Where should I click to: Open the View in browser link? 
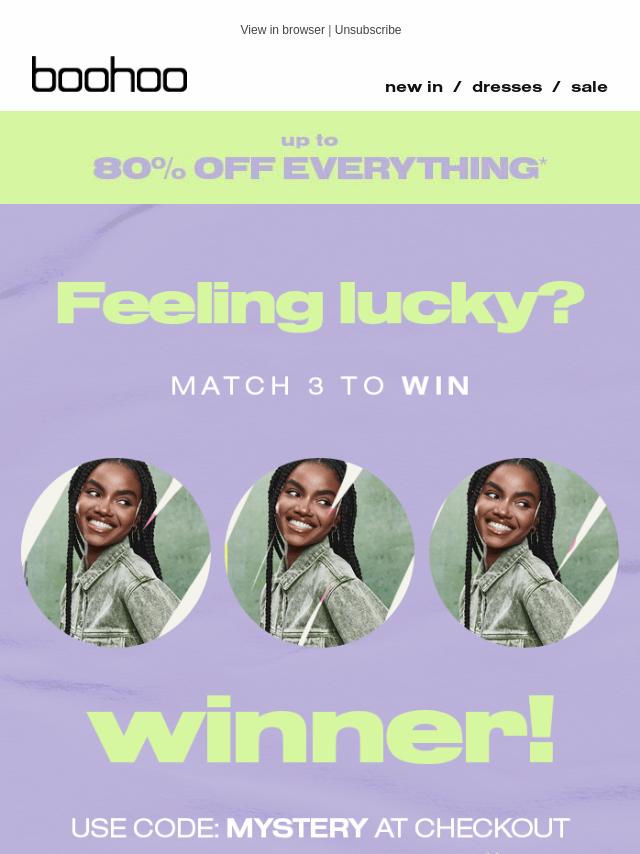coord(282,30)
